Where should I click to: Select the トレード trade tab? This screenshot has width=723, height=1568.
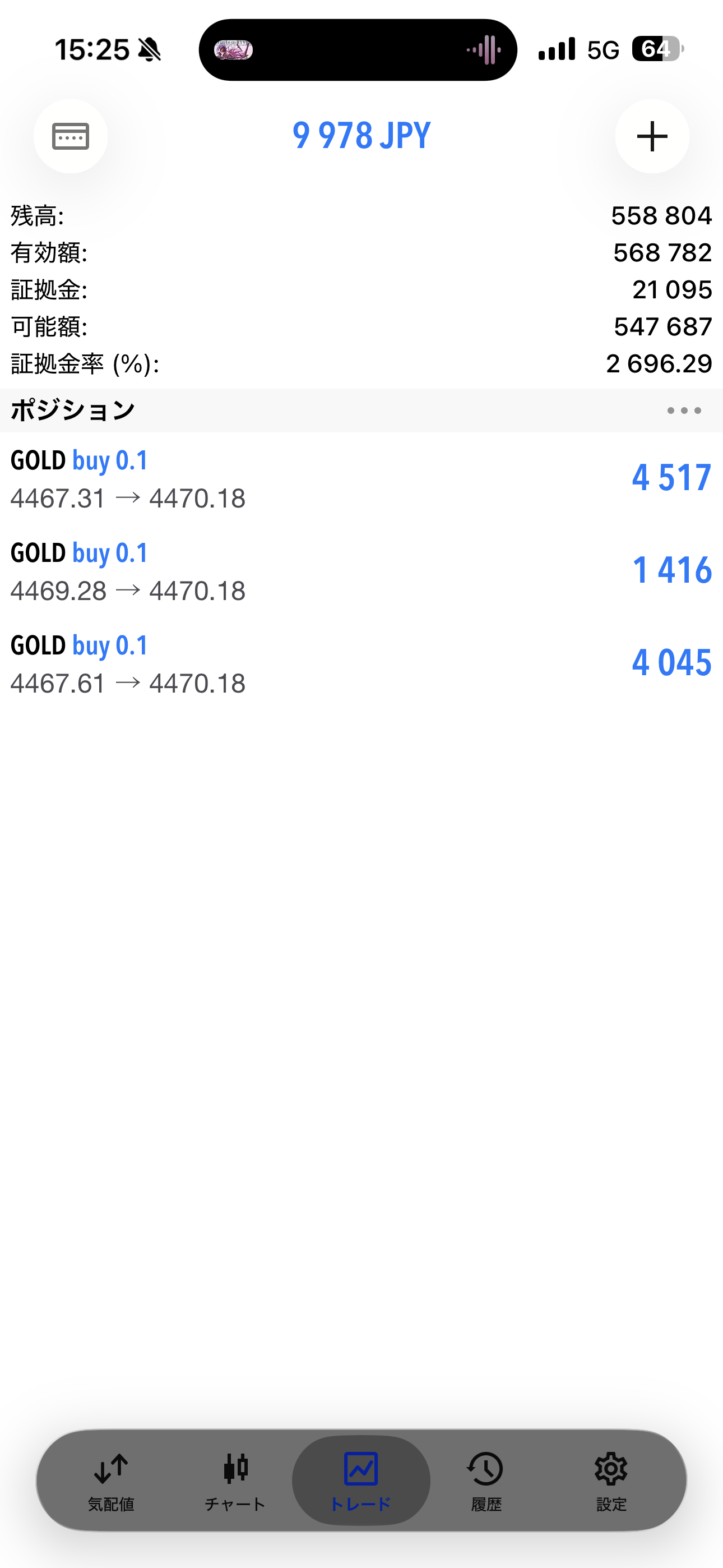361,1481
